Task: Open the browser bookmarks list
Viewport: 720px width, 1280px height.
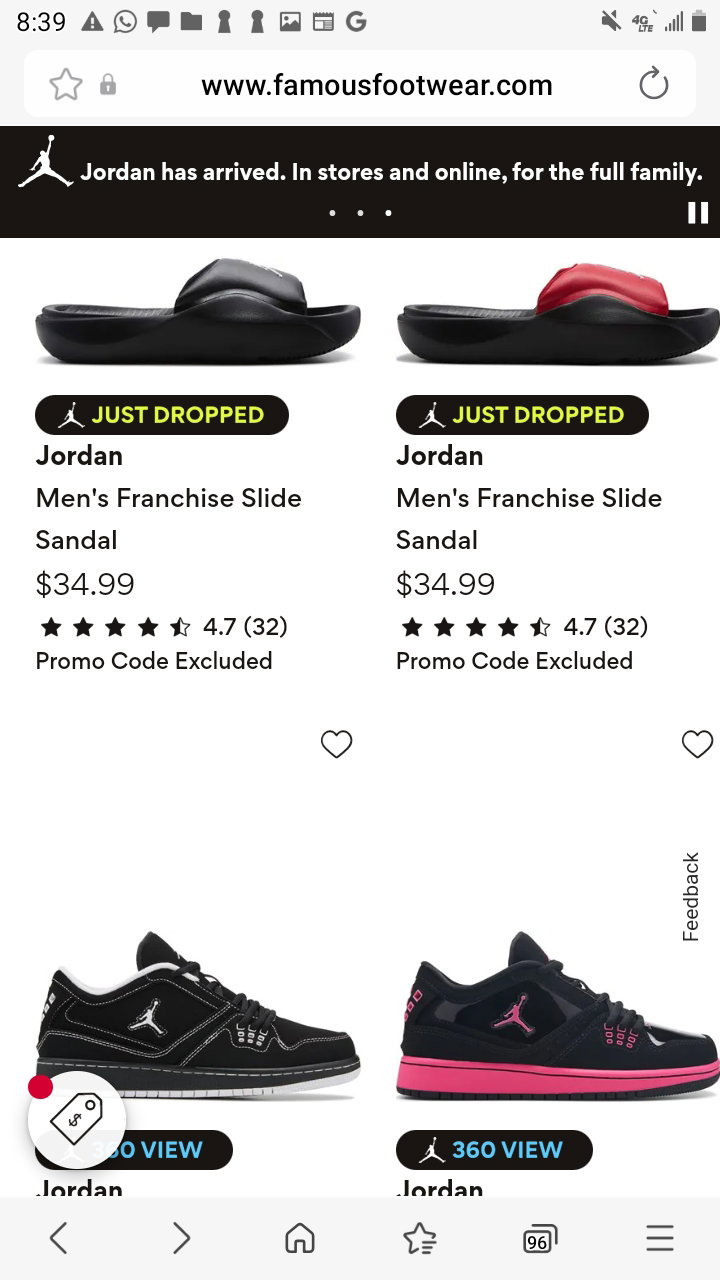Action: [x=420, y=1239]
